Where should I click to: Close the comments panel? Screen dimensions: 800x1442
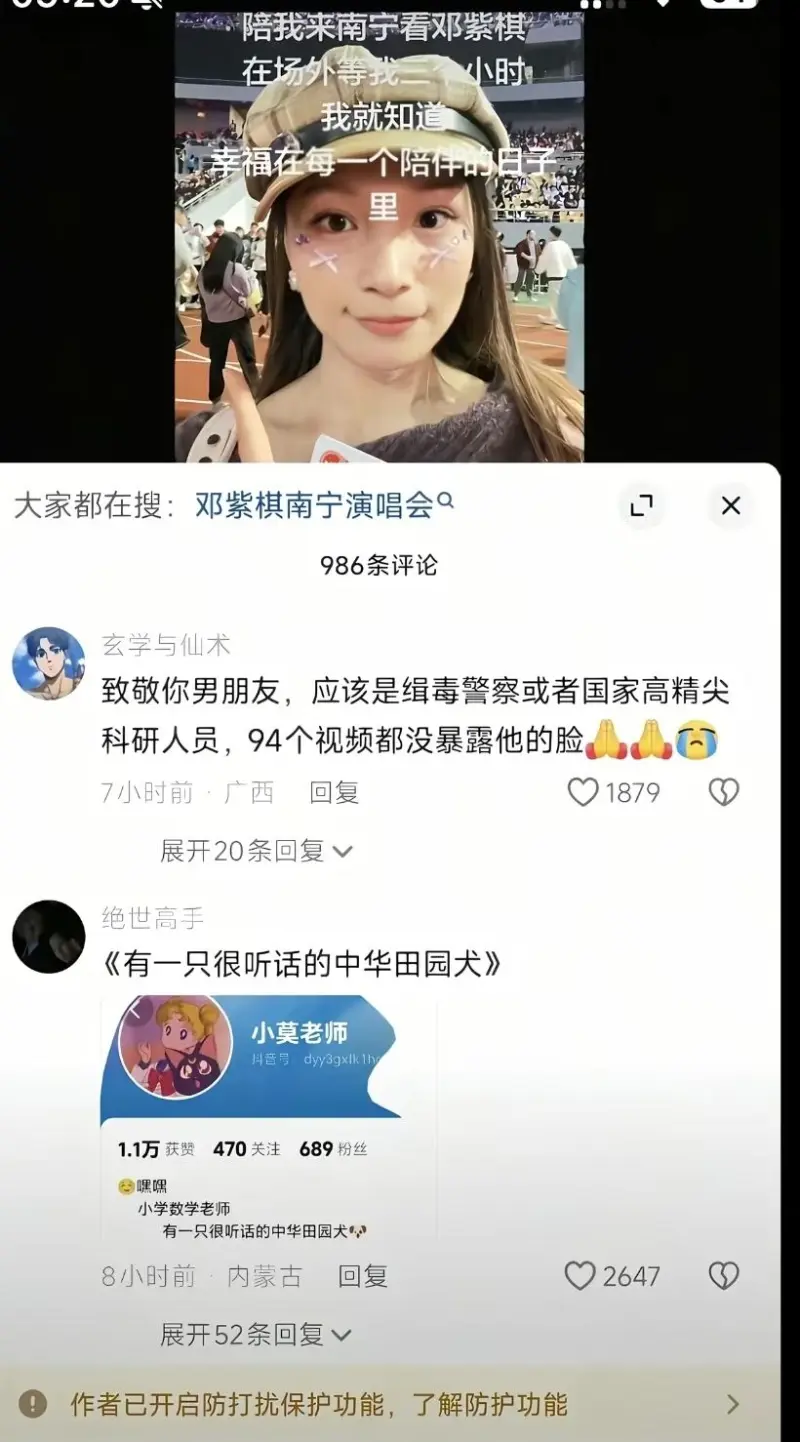point(730,506)
